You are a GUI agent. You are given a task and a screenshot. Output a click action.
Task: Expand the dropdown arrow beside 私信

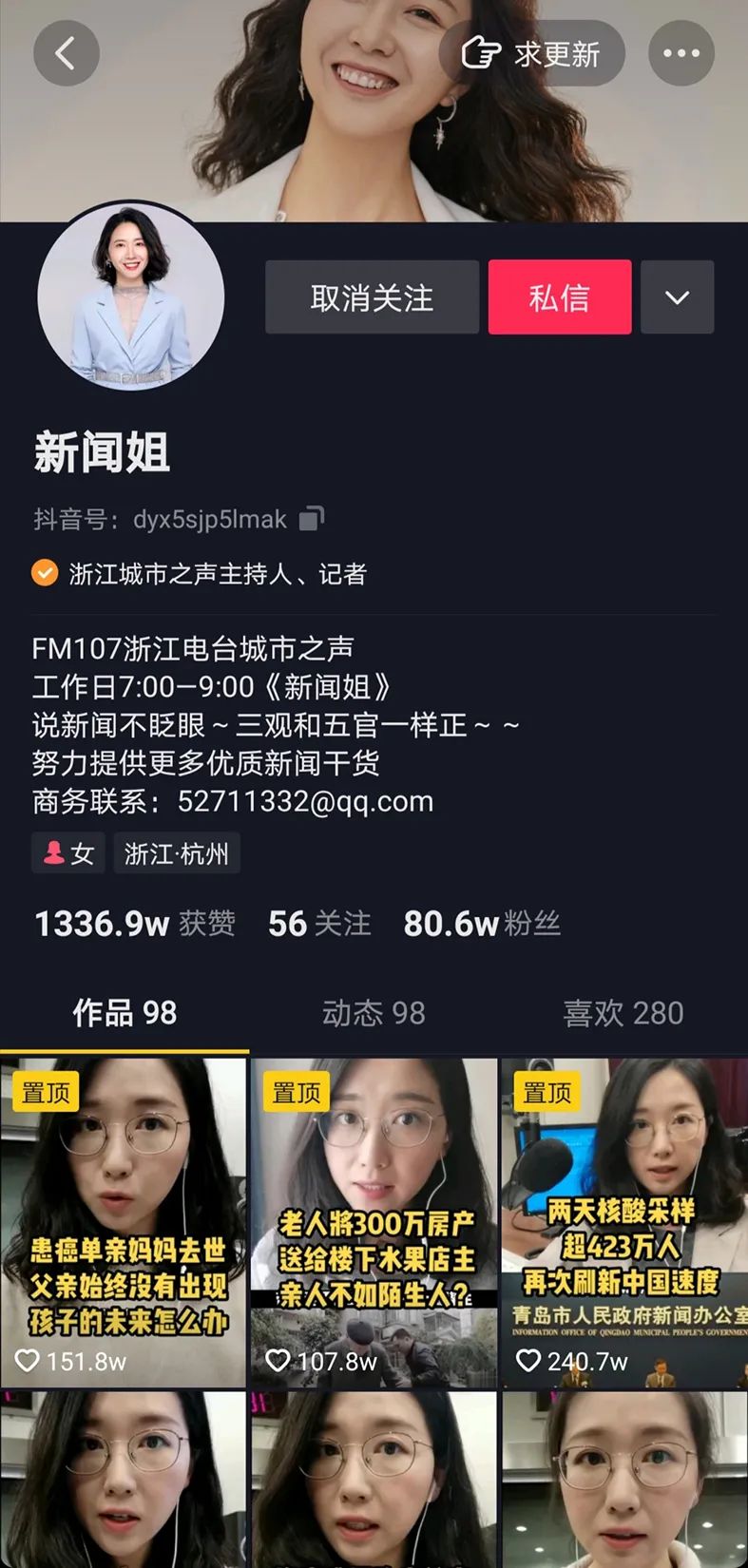click(677, 297)
